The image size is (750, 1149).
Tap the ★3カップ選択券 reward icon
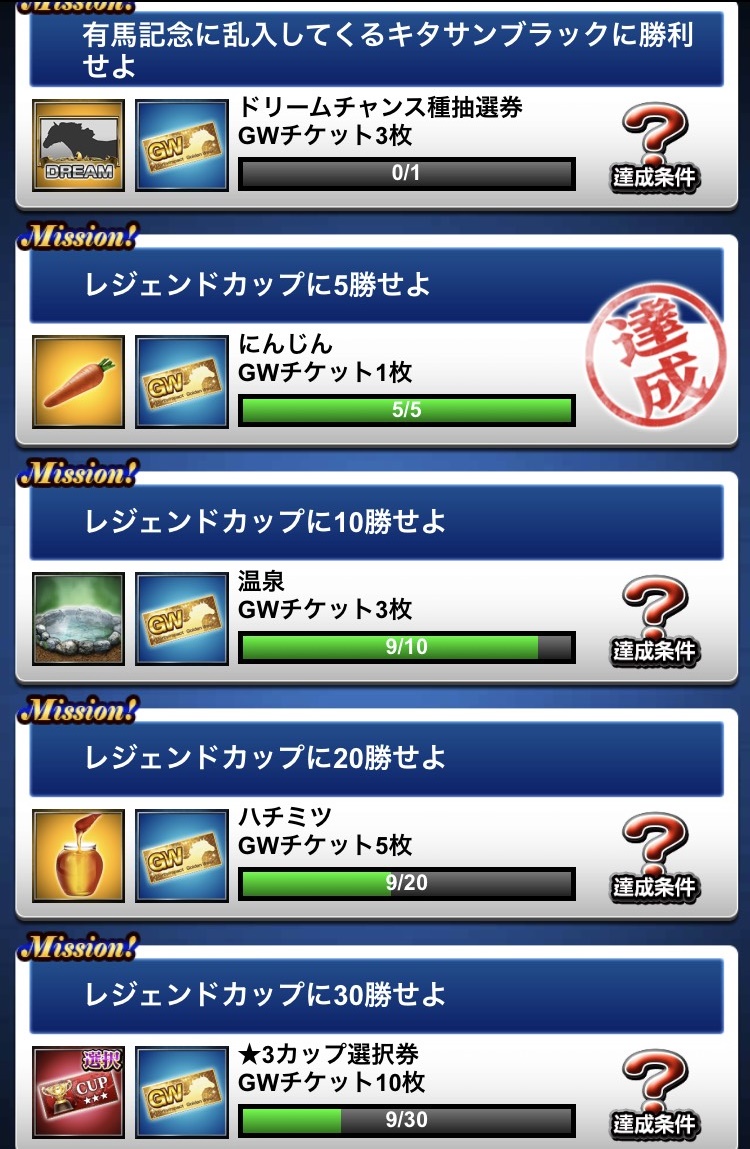click(78, 1091)
